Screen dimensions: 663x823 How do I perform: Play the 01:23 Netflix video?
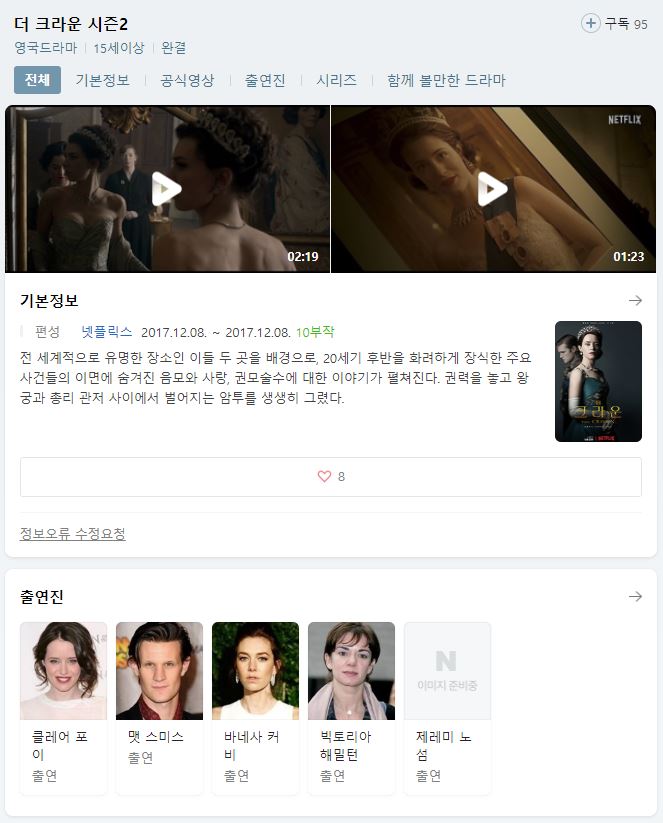click(492, 189)
